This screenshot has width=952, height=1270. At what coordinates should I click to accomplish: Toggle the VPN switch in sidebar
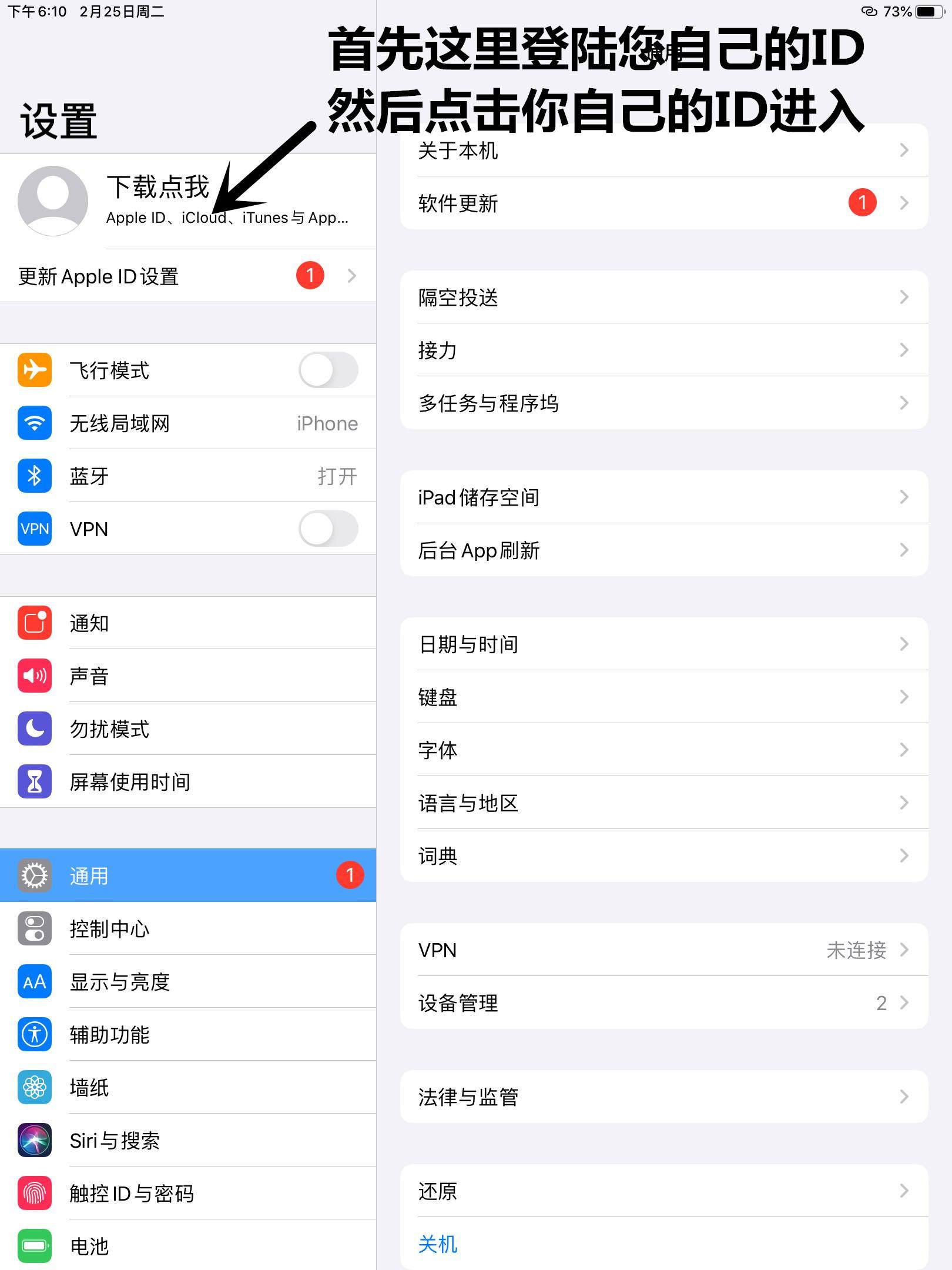328,529
